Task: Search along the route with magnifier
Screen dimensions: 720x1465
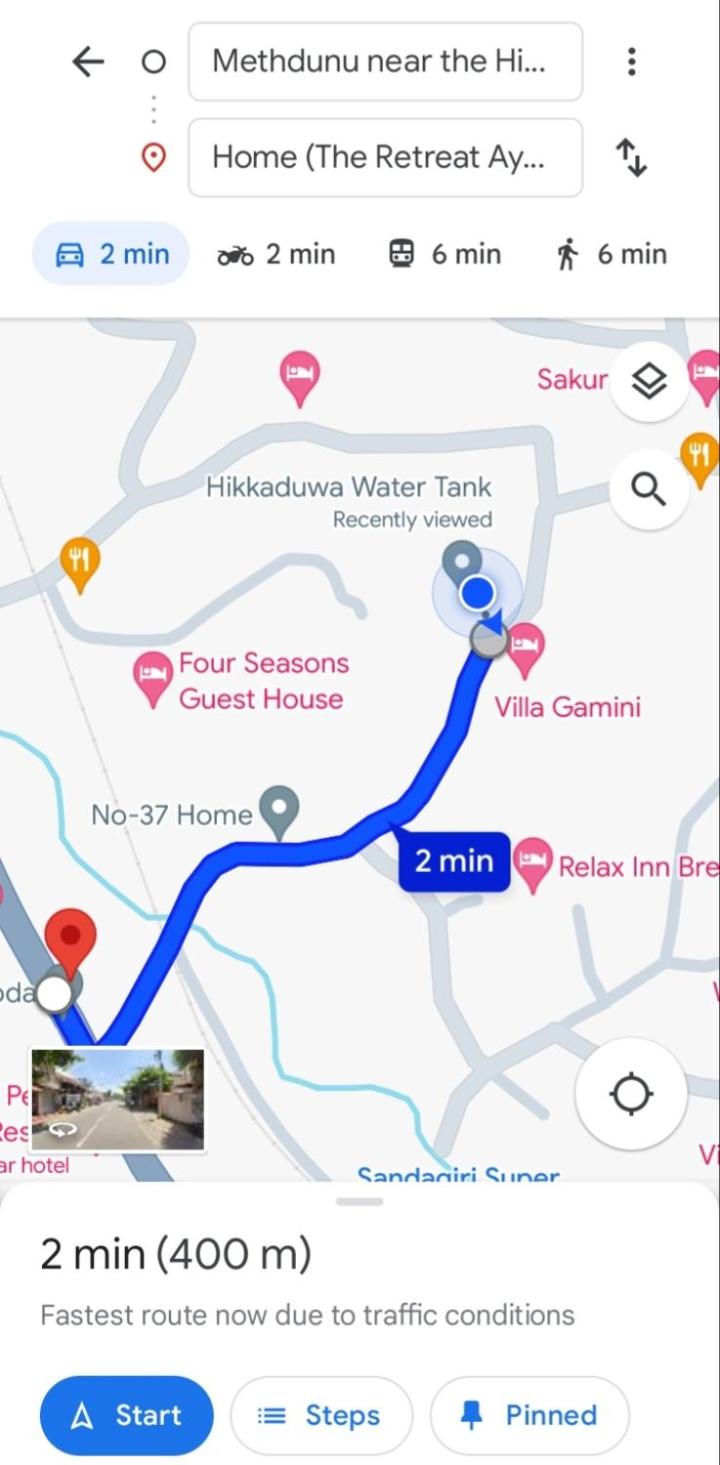Action: (649, 490)
